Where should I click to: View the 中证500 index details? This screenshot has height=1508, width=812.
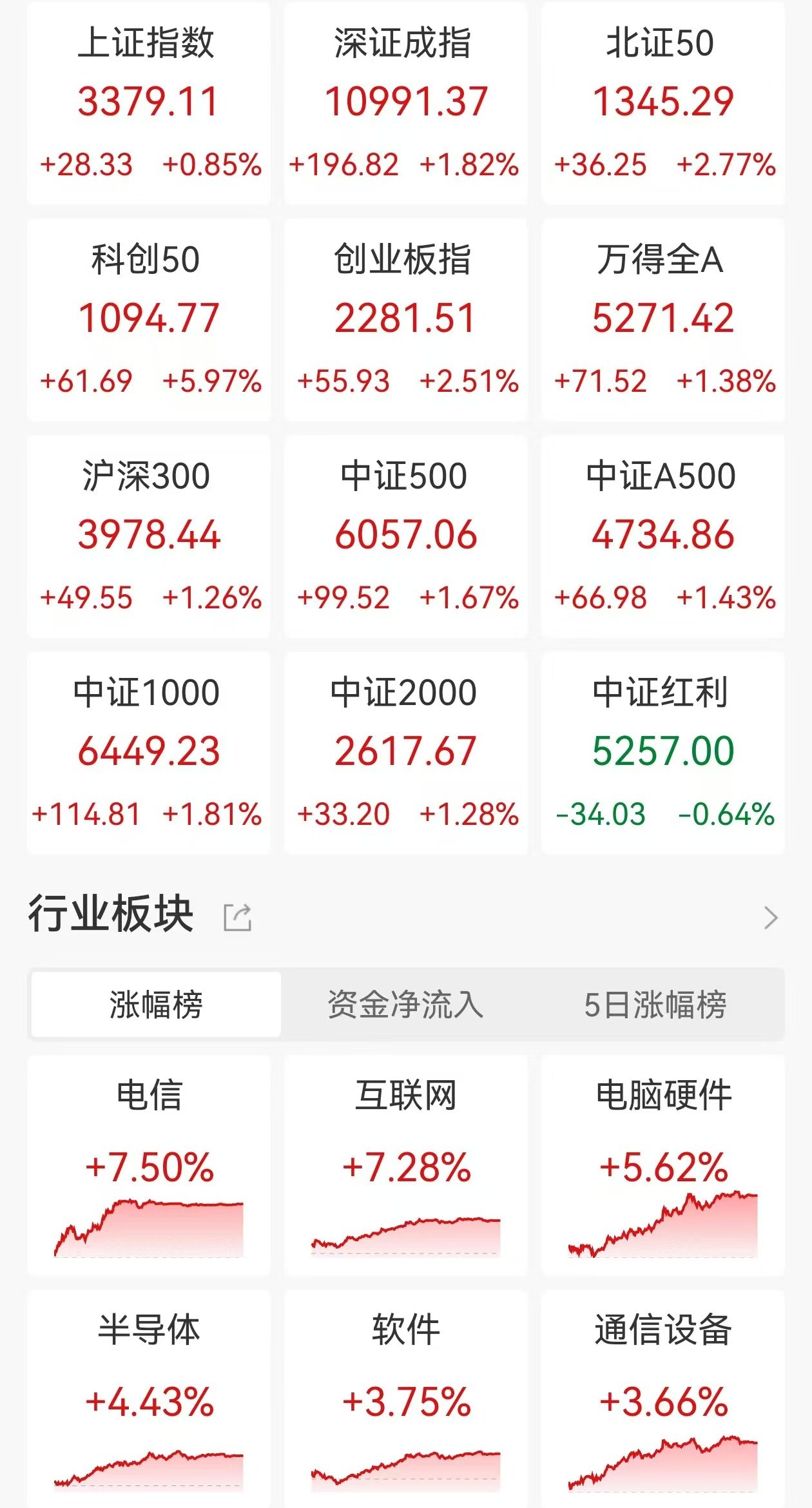point(406,537)
